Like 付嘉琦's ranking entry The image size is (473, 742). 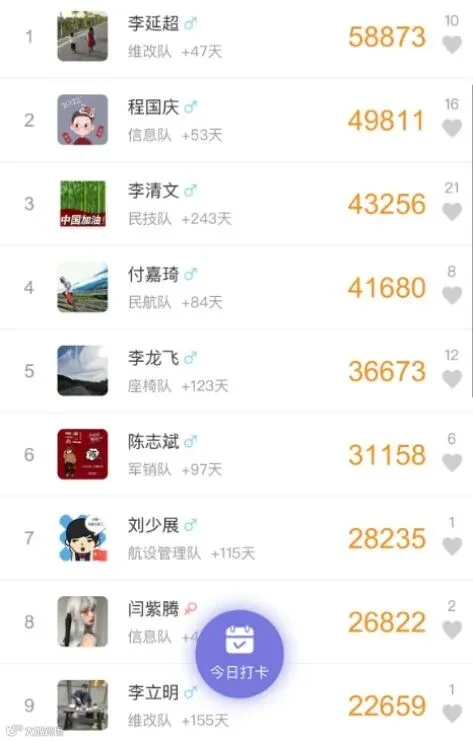coord(452,295)
